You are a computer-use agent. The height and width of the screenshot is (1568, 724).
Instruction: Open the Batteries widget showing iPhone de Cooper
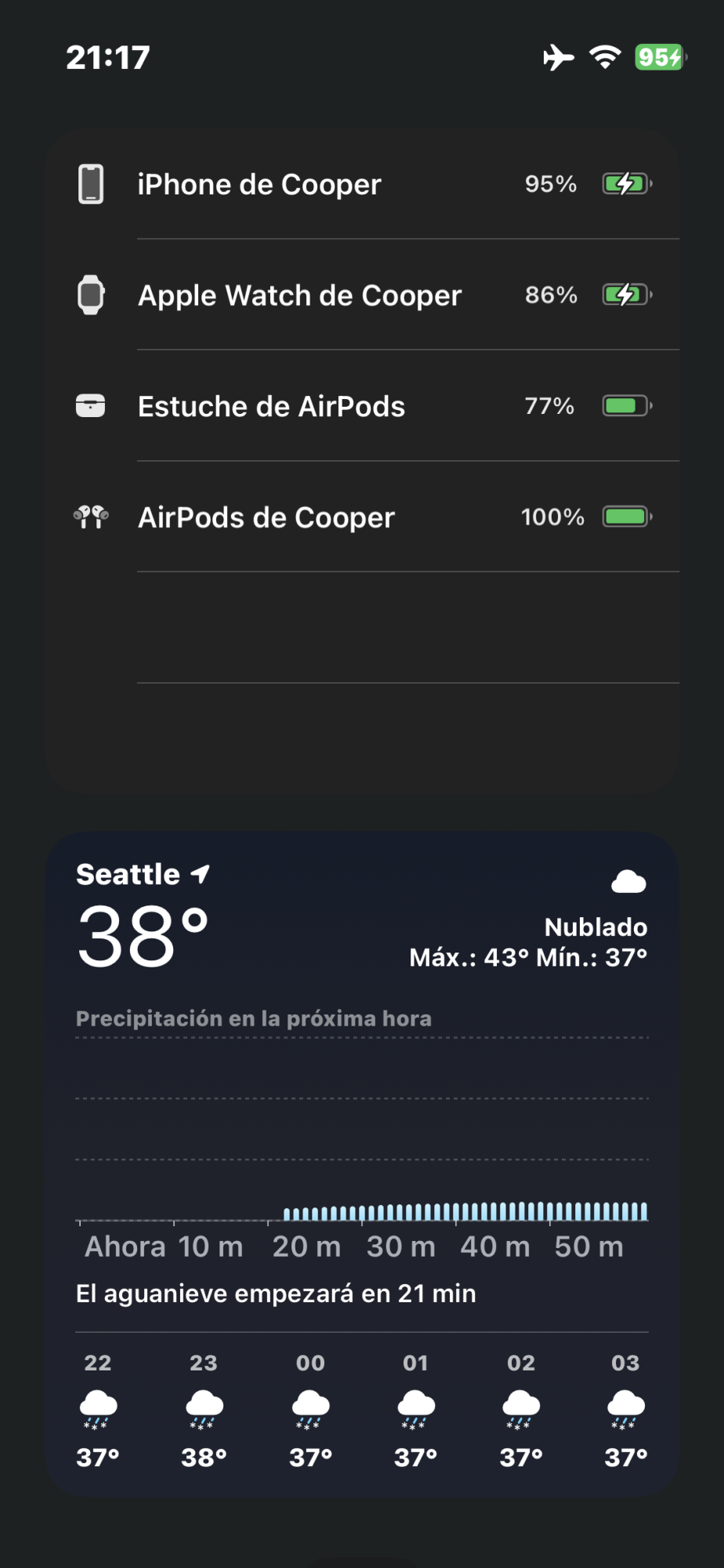click(362, 463)
